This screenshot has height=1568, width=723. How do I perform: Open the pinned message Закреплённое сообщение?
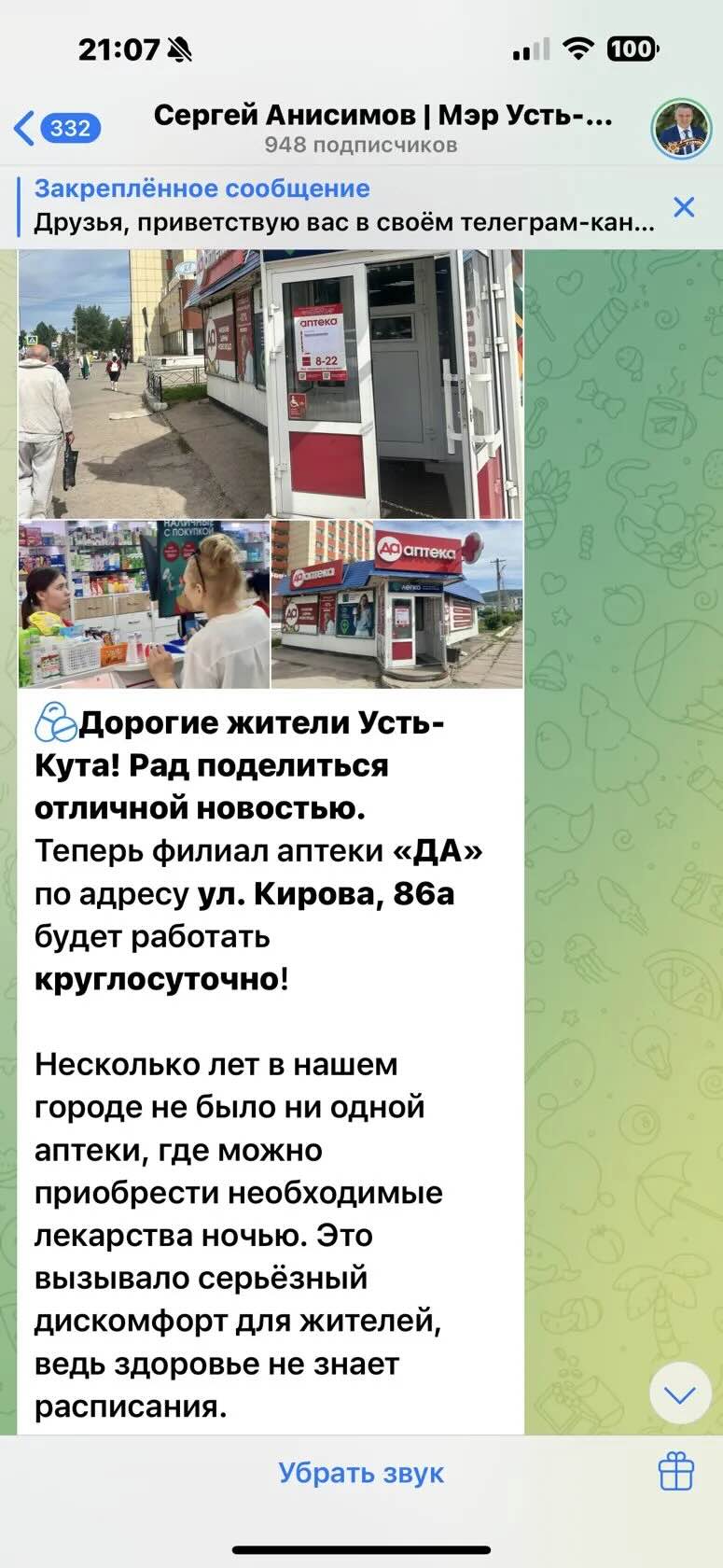[343, 206]
